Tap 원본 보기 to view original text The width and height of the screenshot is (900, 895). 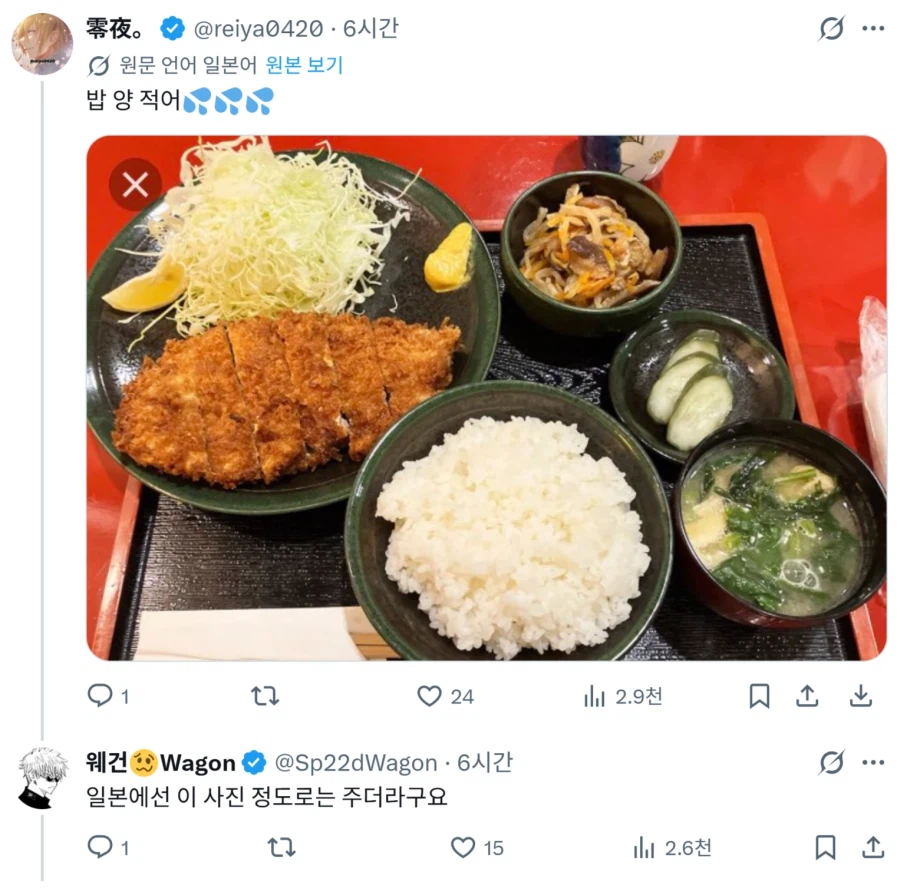(x=304, y=66)
